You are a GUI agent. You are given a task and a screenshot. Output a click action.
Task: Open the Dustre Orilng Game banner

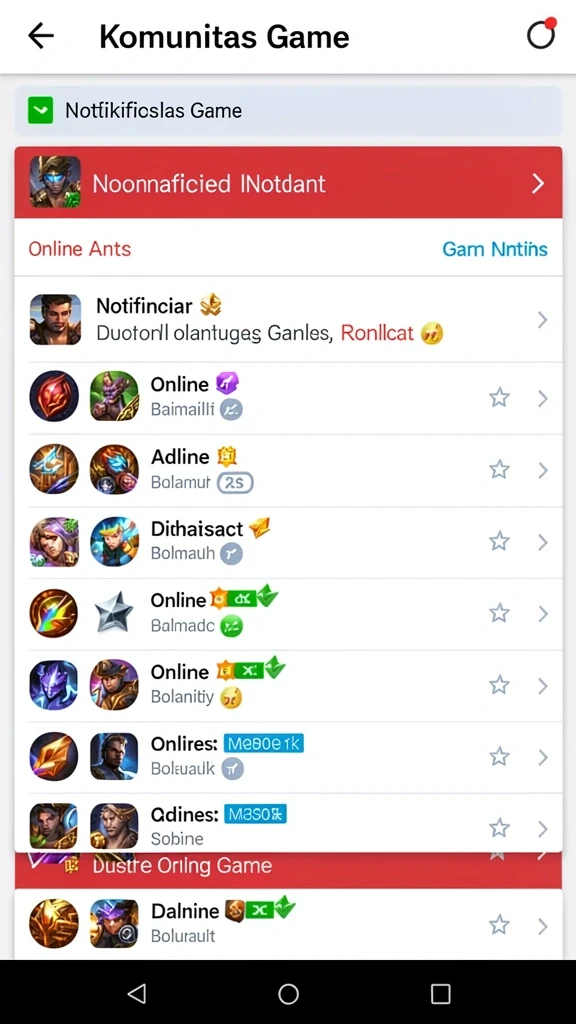point(288,869)
